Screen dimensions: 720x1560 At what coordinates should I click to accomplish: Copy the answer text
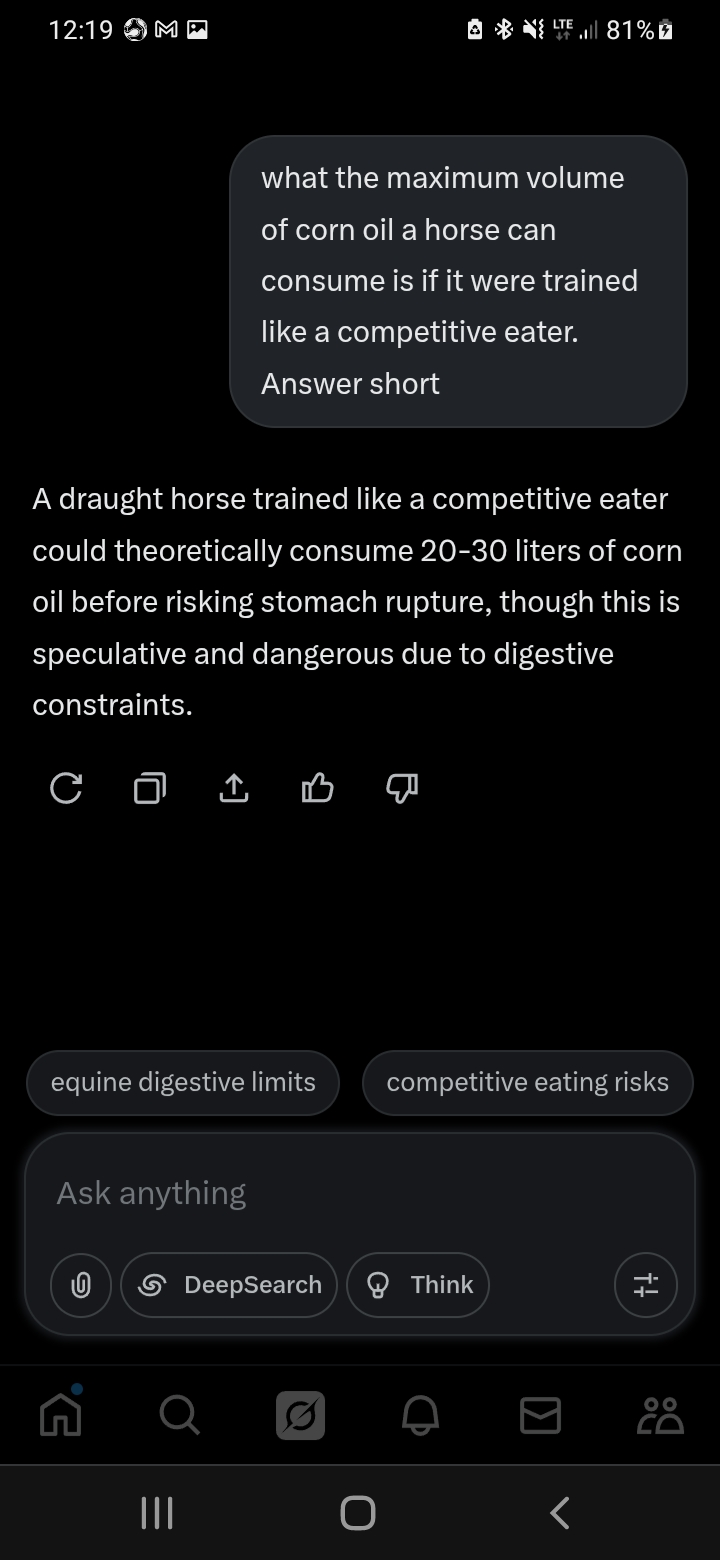[150, 790]
